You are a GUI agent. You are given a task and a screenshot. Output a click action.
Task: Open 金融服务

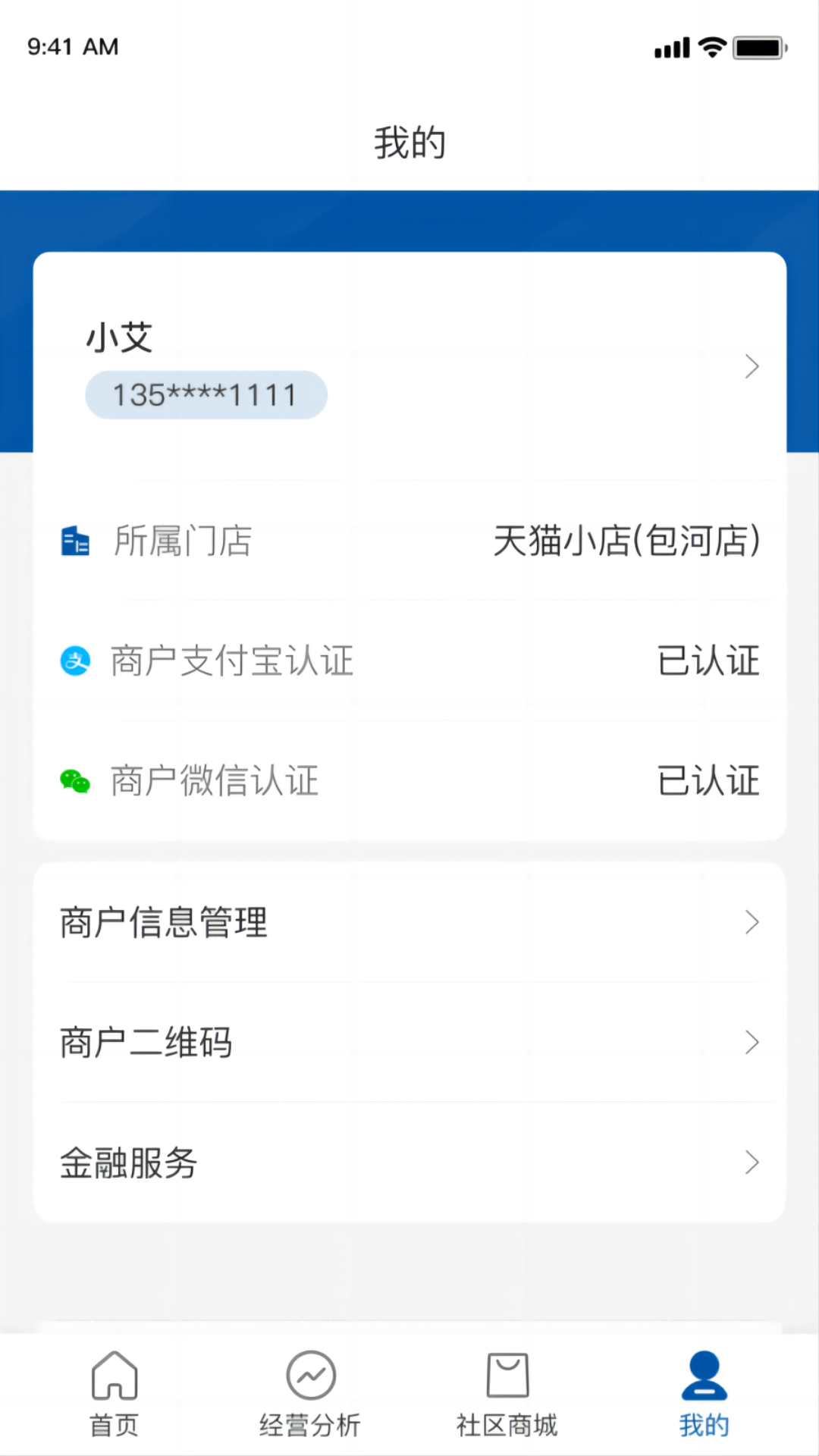coord(409,1163)
